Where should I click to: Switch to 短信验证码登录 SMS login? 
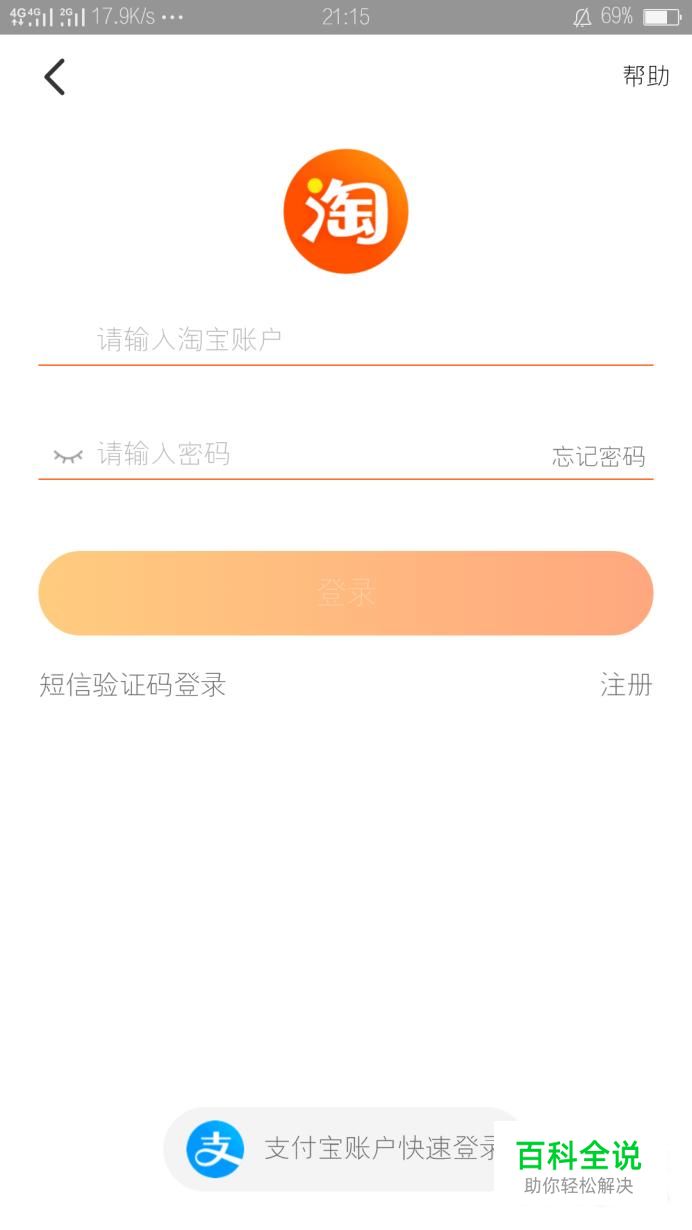tap(133, 685)
